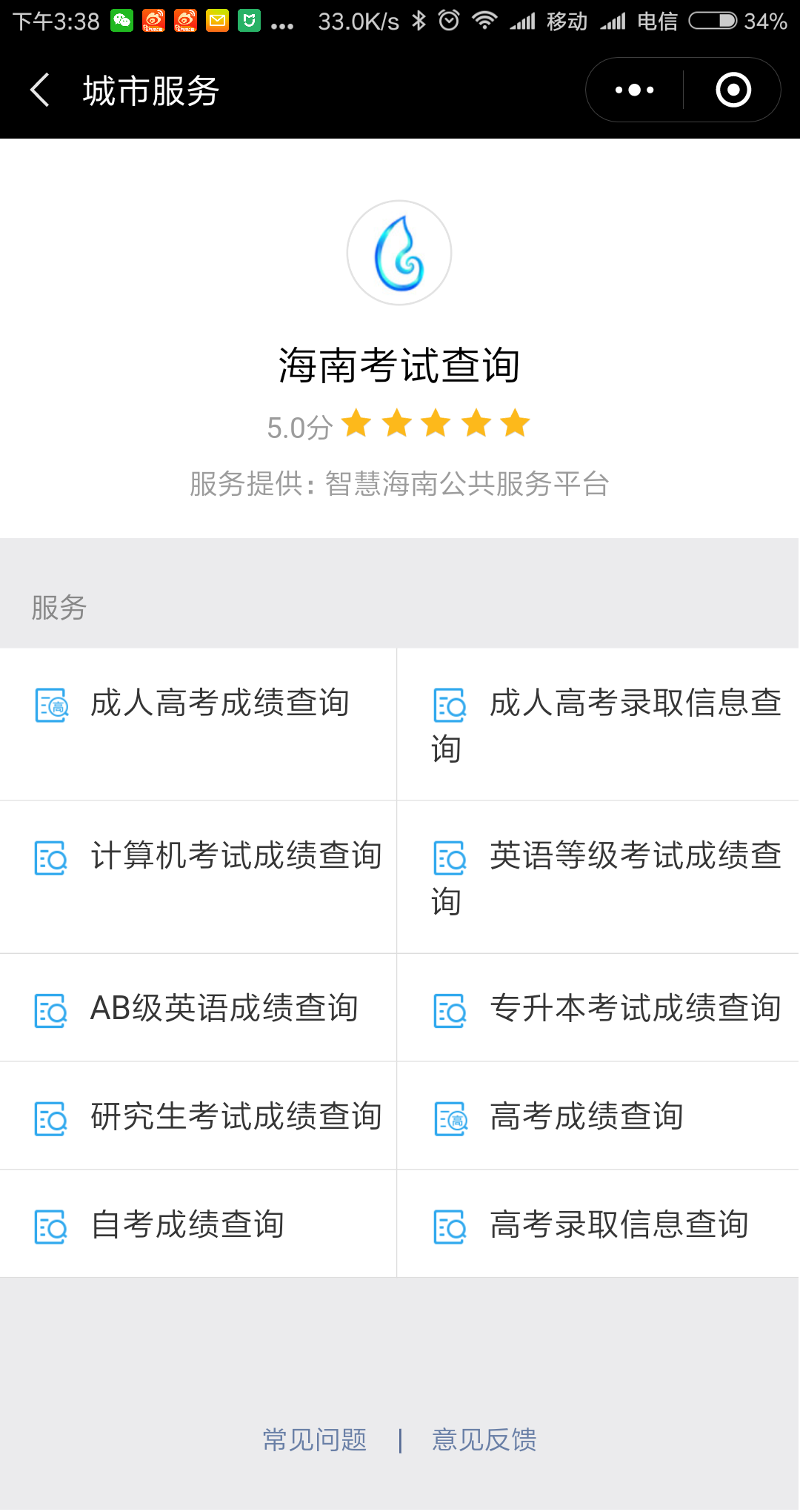Open 自考成绩查询 service
Viewport: 800px width, 1512px height.
(x=198, y=1224)
